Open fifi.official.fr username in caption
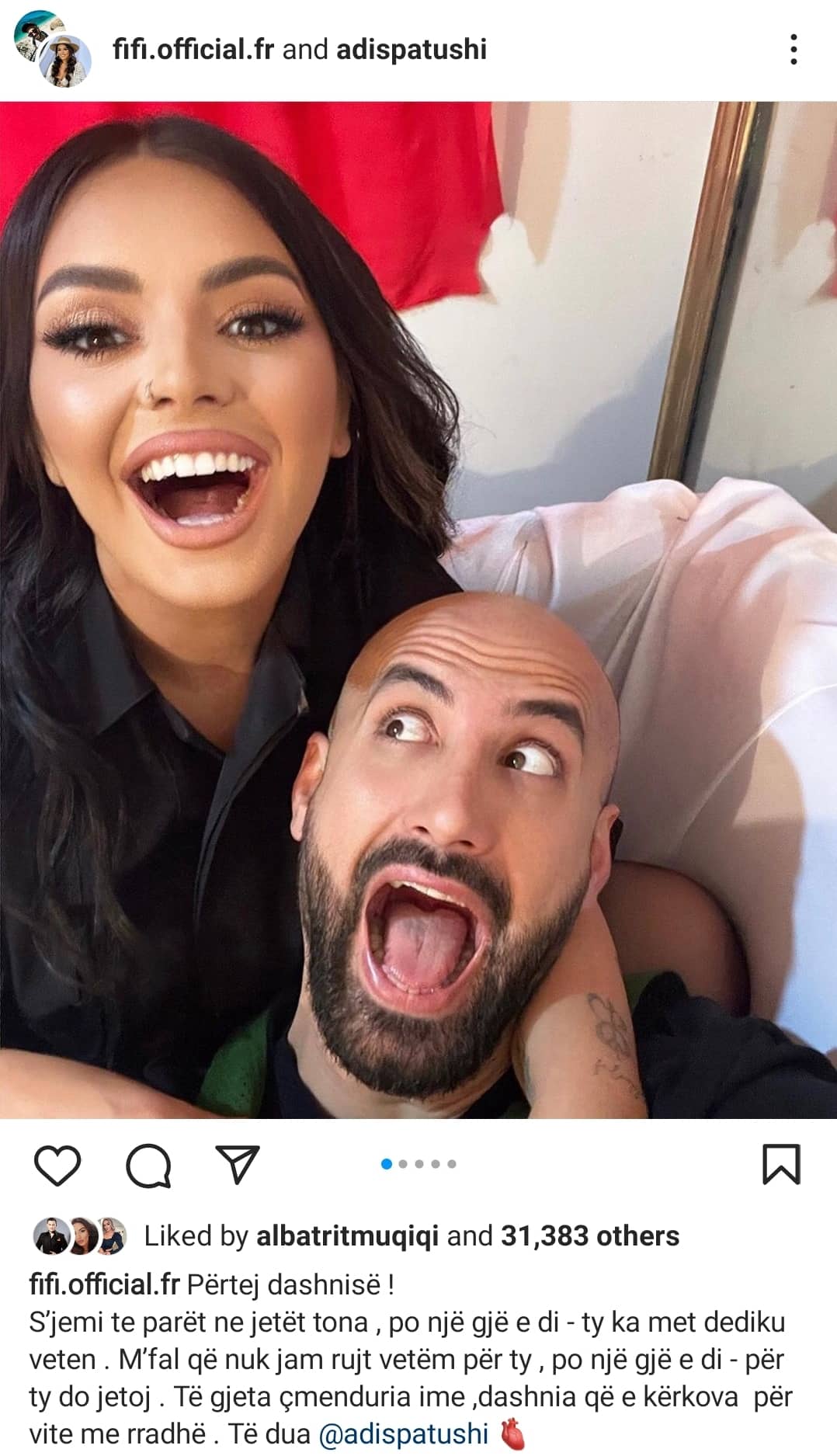 point(104,1285)
